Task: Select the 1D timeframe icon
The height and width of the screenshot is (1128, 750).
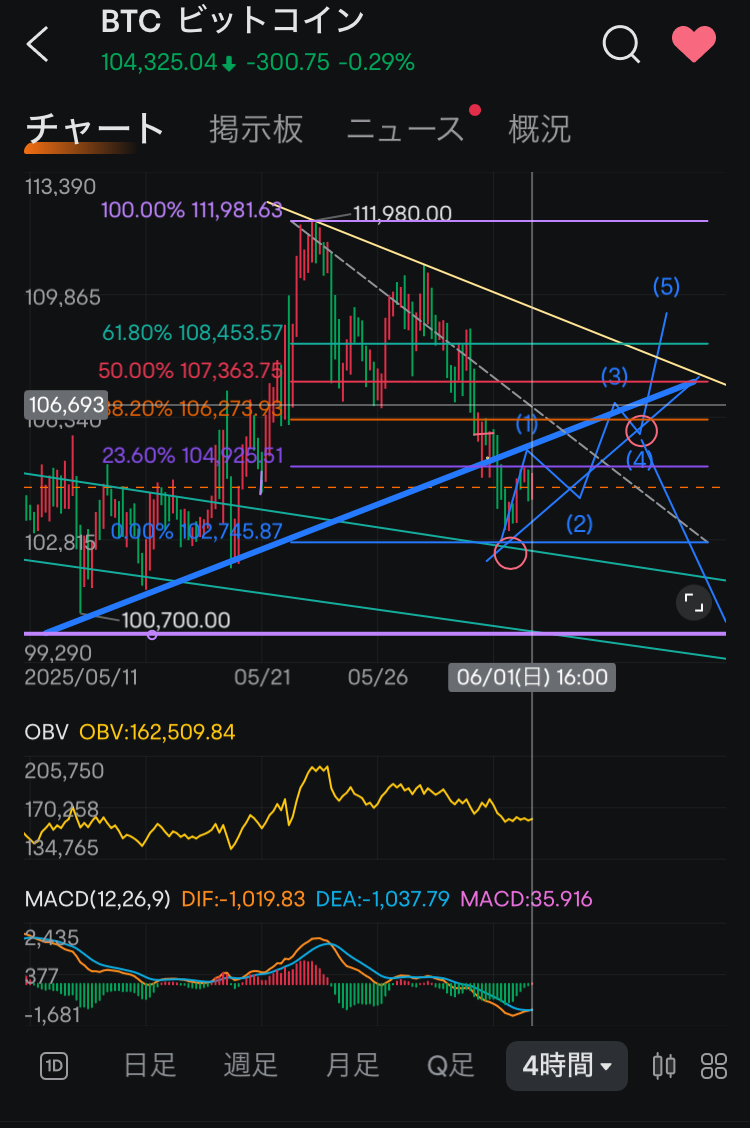Action: (53, 1066)
